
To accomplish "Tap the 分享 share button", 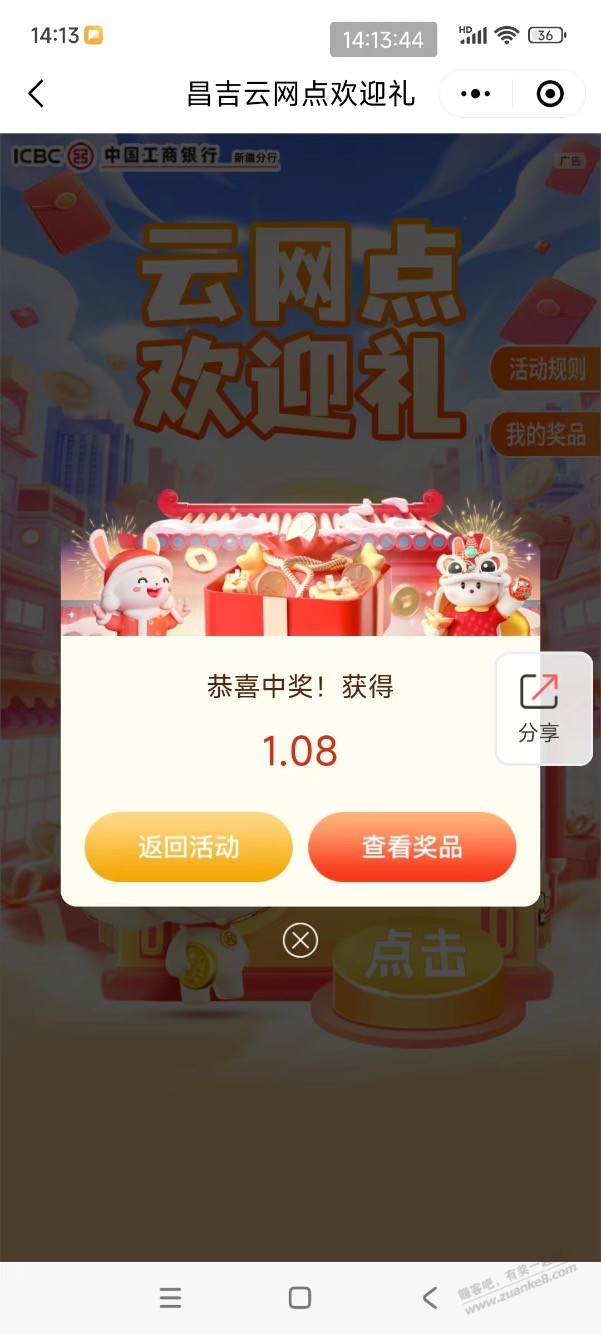I will 540,708.
